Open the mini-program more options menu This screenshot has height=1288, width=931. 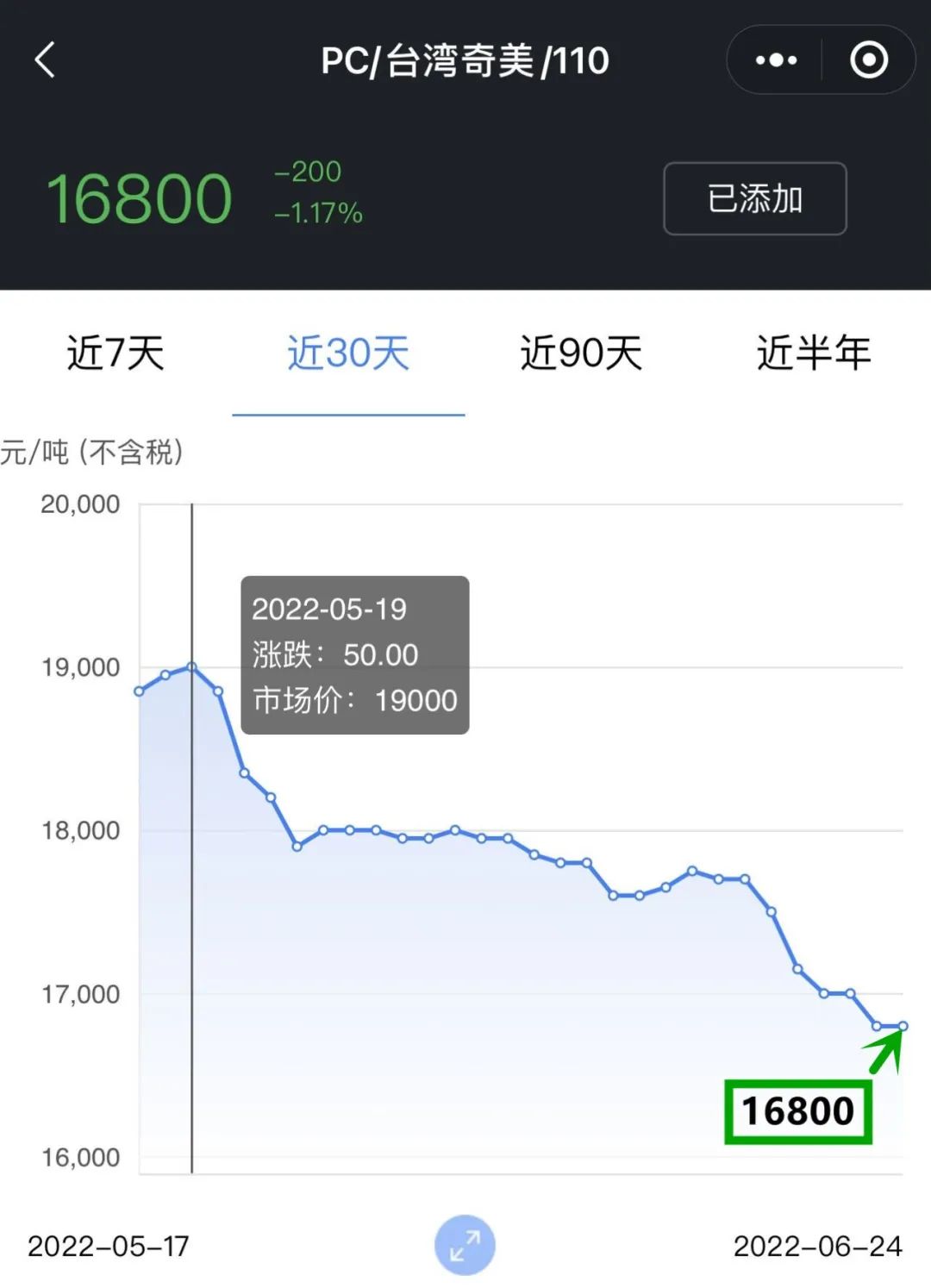(x=773, y=59)
